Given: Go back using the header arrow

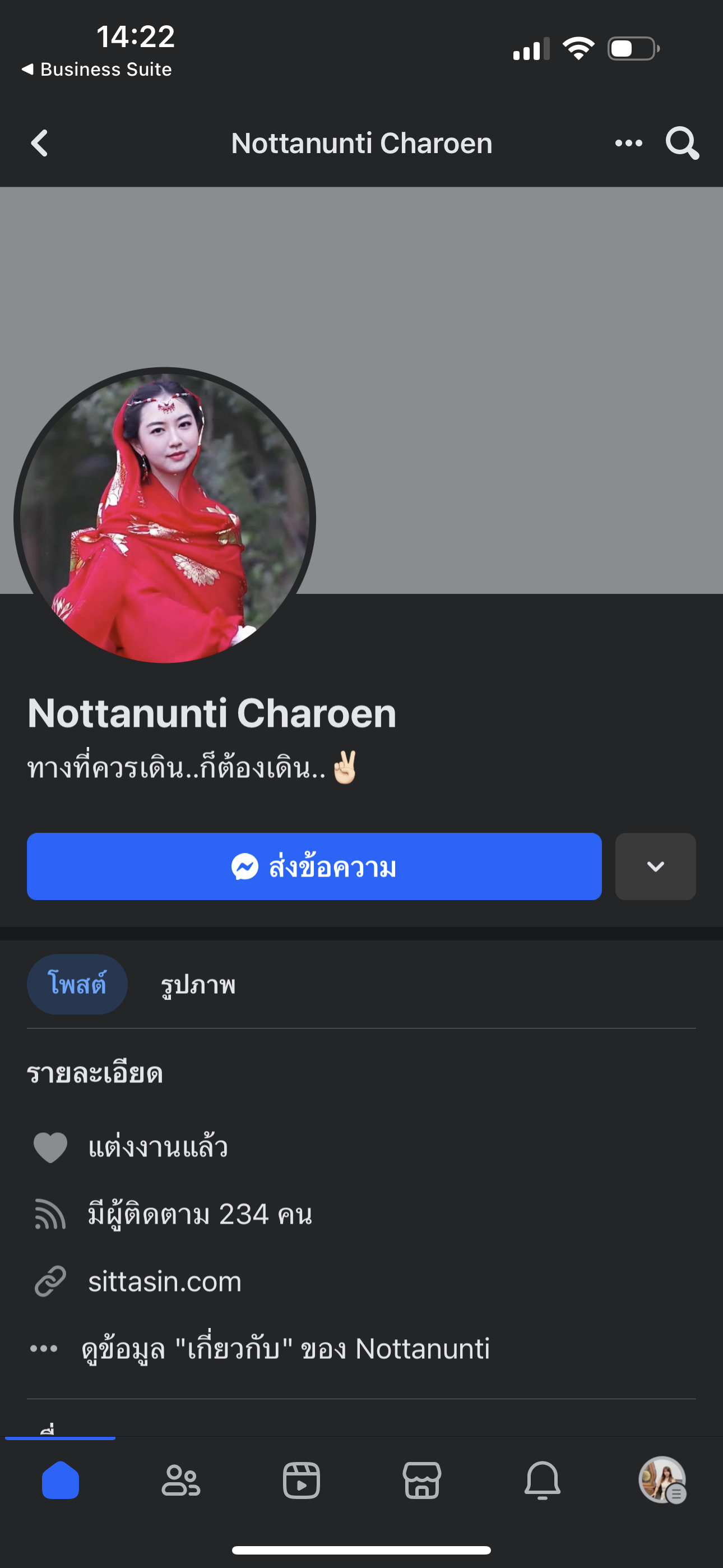Looking at the screenshot, I should [40, 143].
